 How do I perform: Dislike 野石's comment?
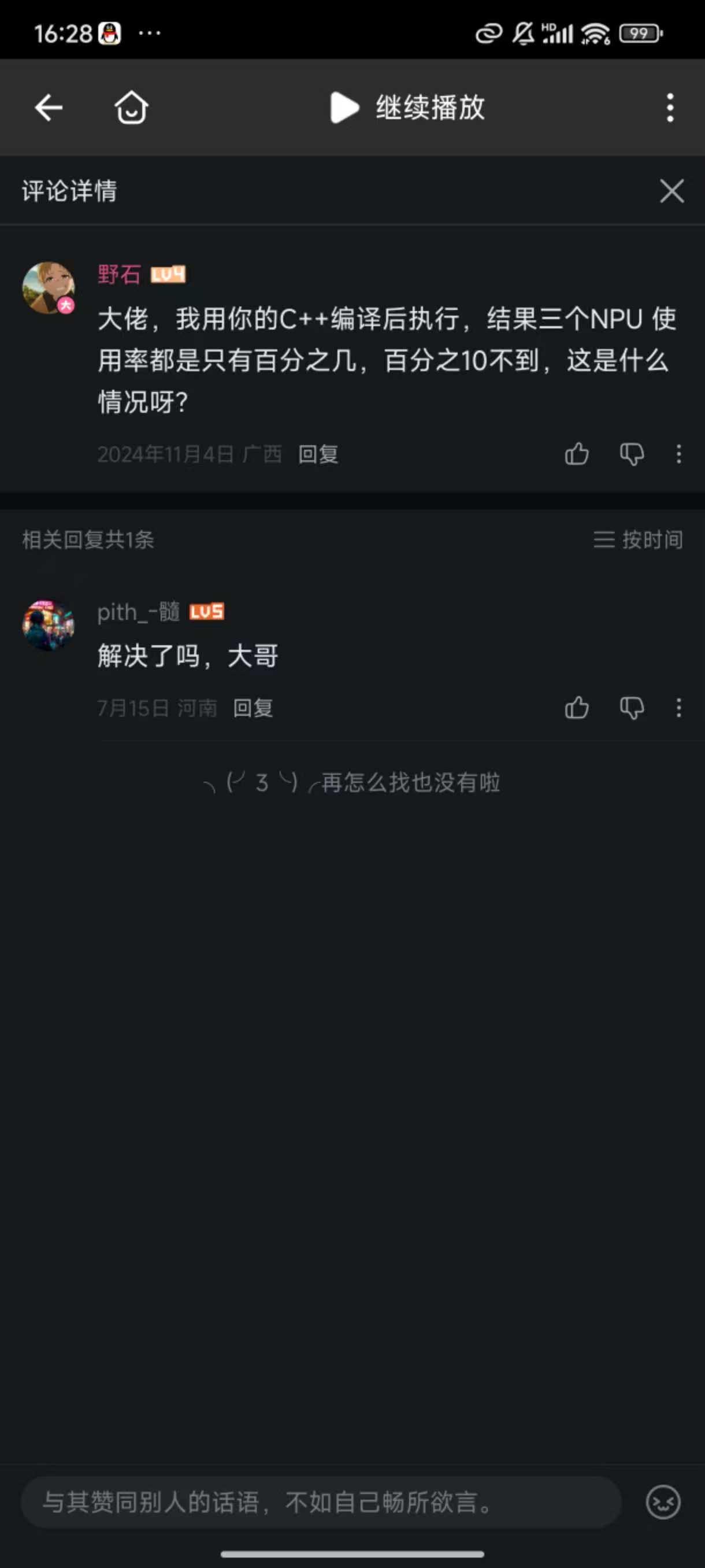click(632, 454)
